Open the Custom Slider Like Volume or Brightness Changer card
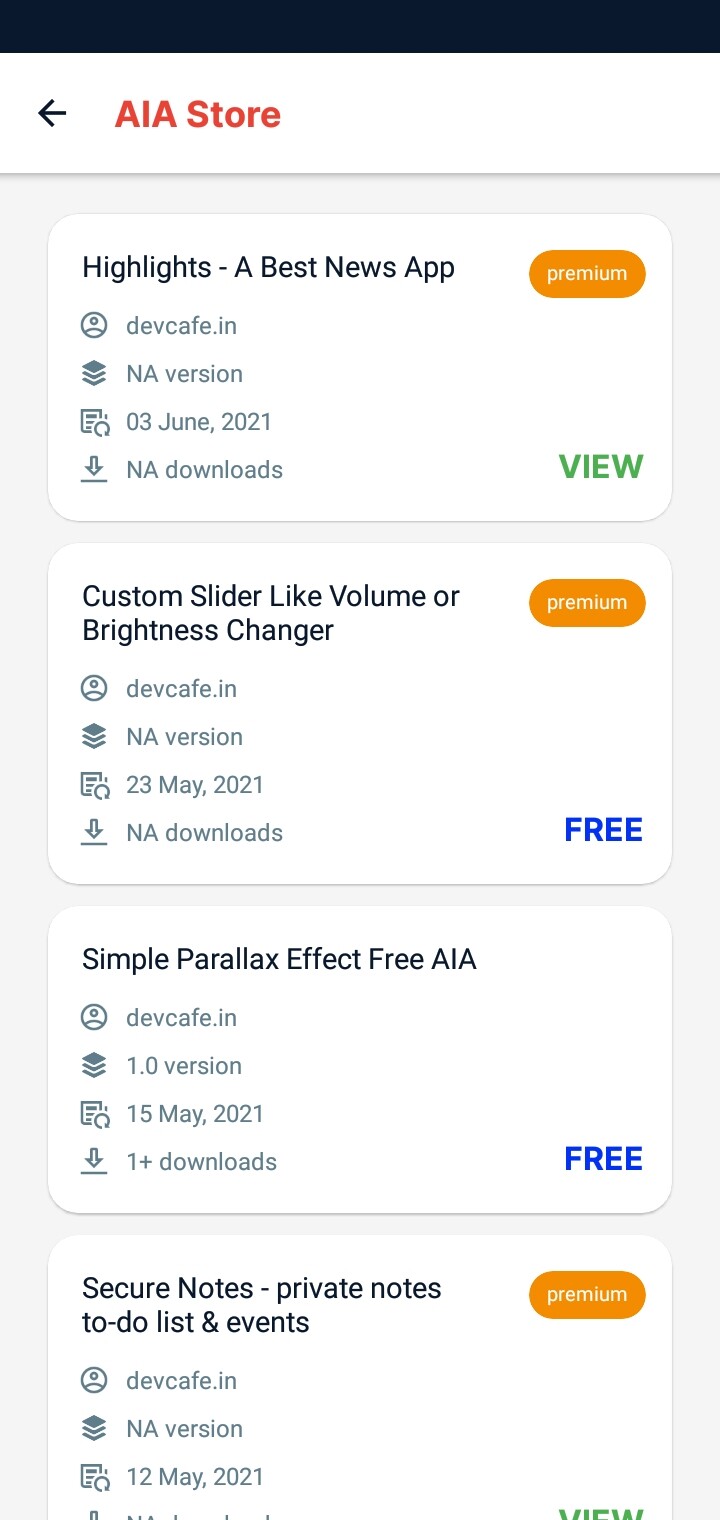The height and width of the screenshot is (1520, 720). (x=360, y=713)
